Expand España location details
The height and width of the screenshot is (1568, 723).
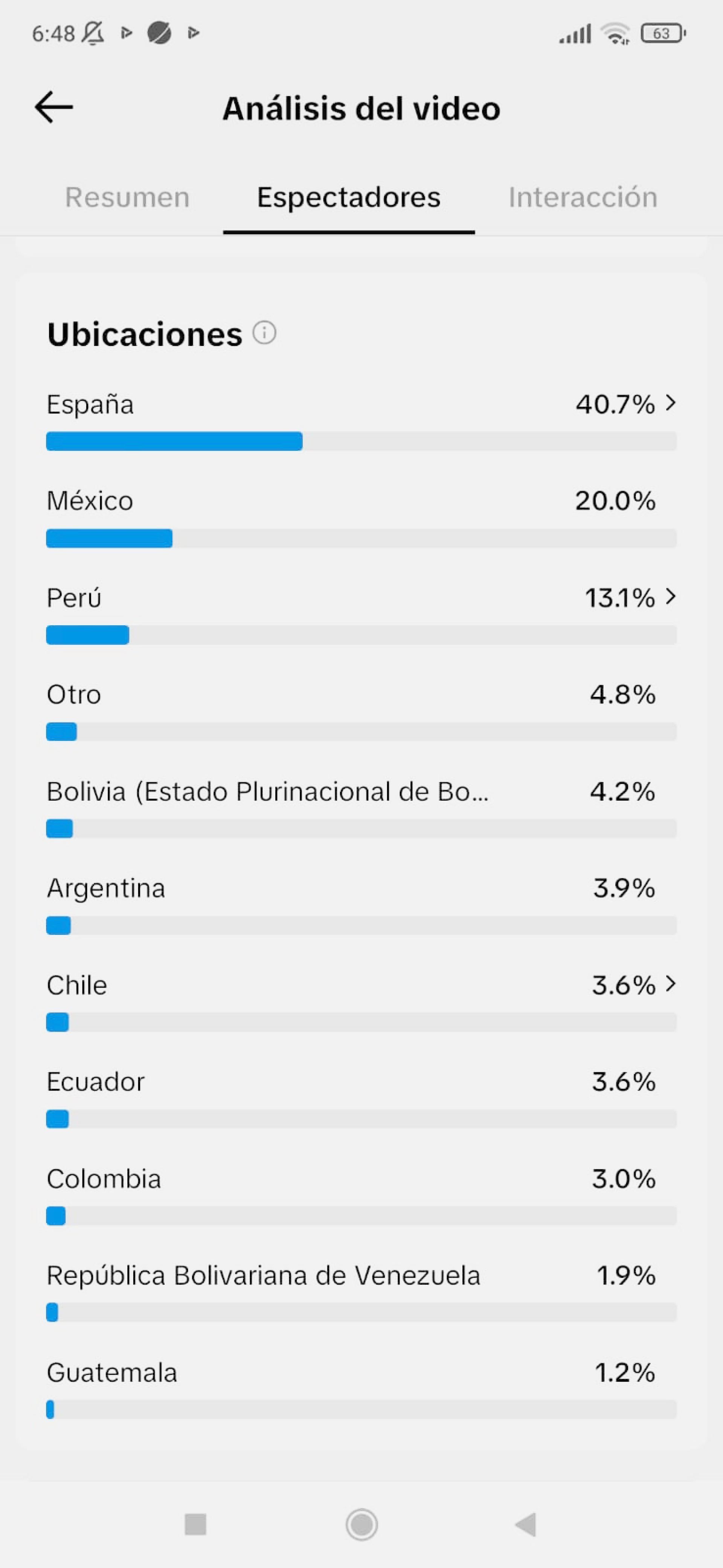coord(361,420)
